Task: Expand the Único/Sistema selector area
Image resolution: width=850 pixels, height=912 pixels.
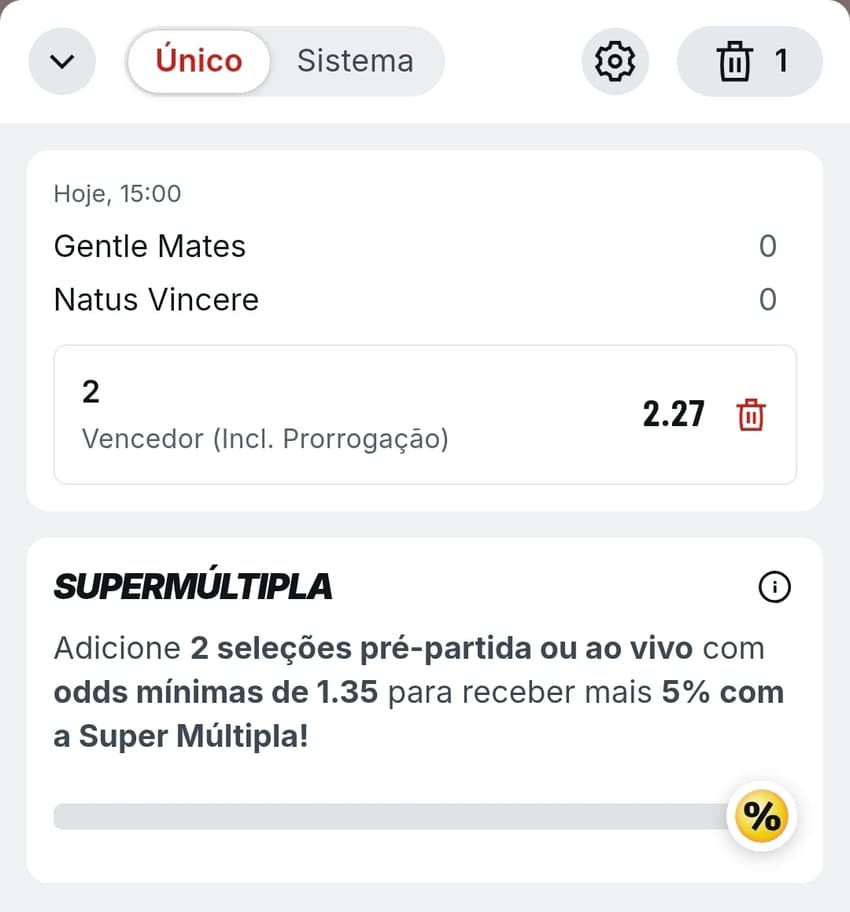Action: pos(283,61)
